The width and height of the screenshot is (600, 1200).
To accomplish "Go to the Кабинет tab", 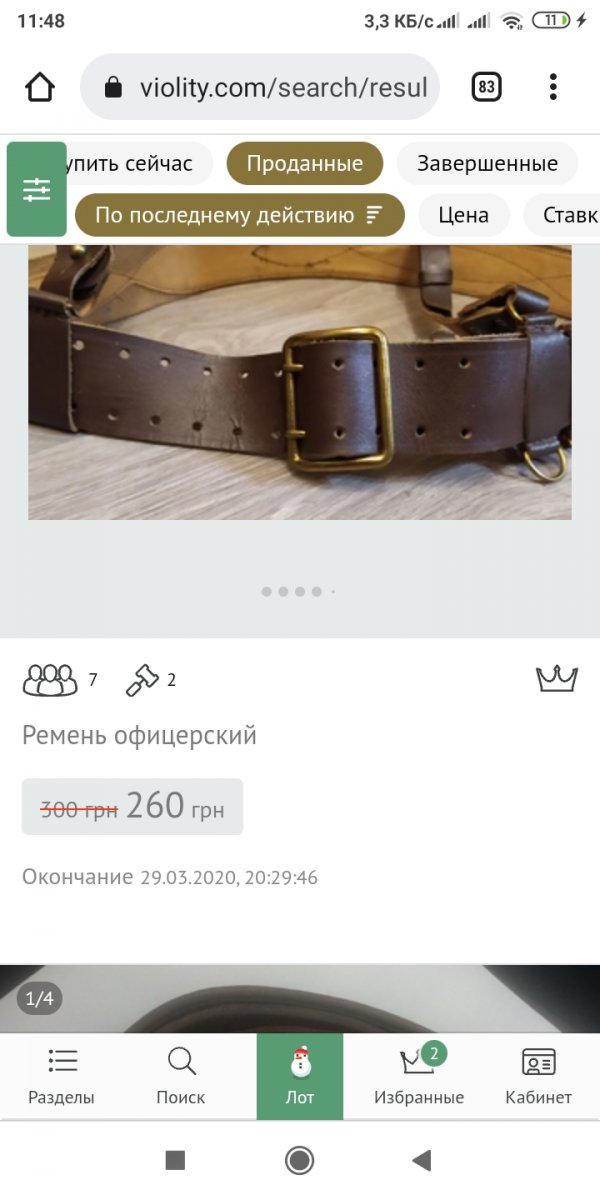I will (x=539, y=1076).
